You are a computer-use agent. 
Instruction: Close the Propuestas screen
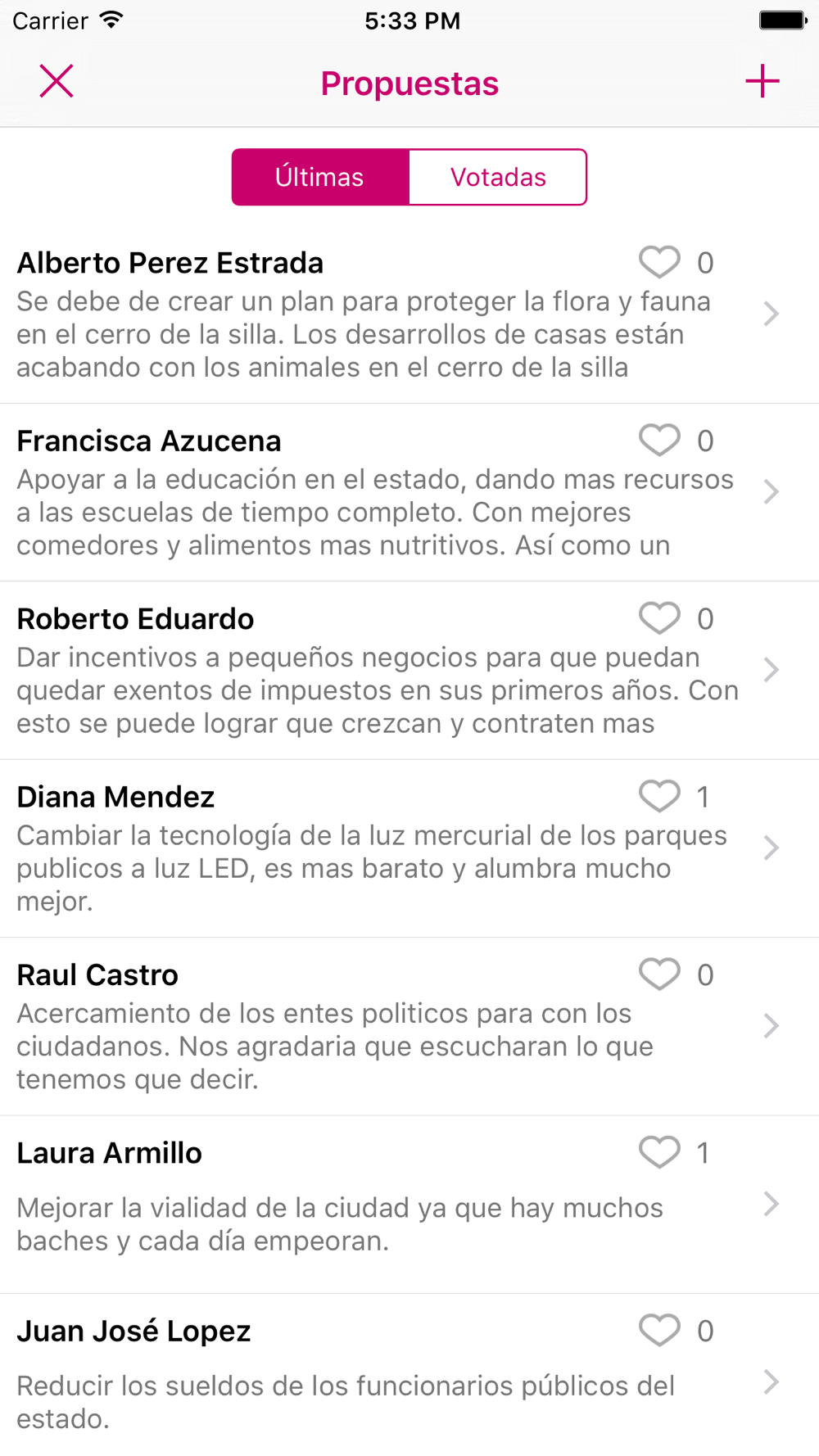[57, 81]
